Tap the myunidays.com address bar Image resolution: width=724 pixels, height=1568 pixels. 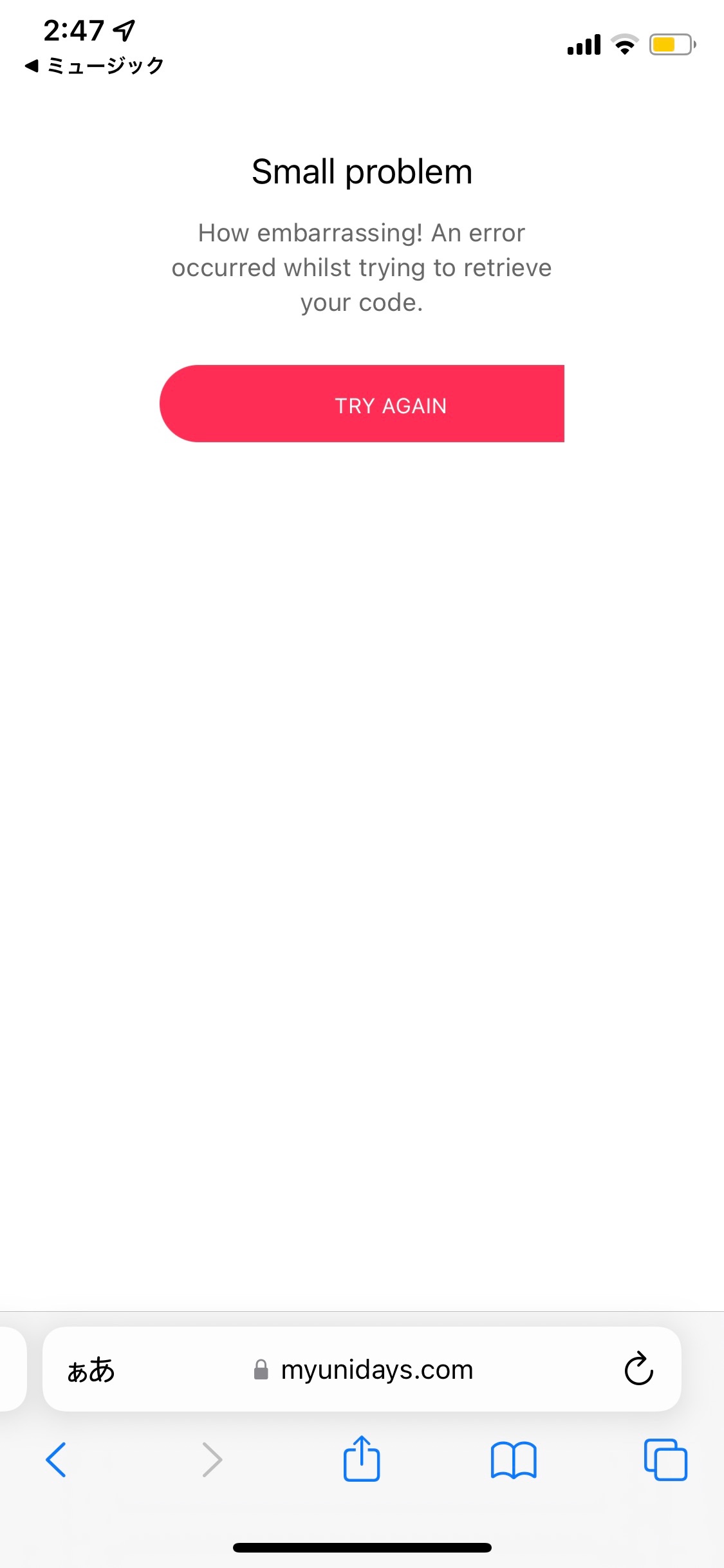(x=376, y=1370)
